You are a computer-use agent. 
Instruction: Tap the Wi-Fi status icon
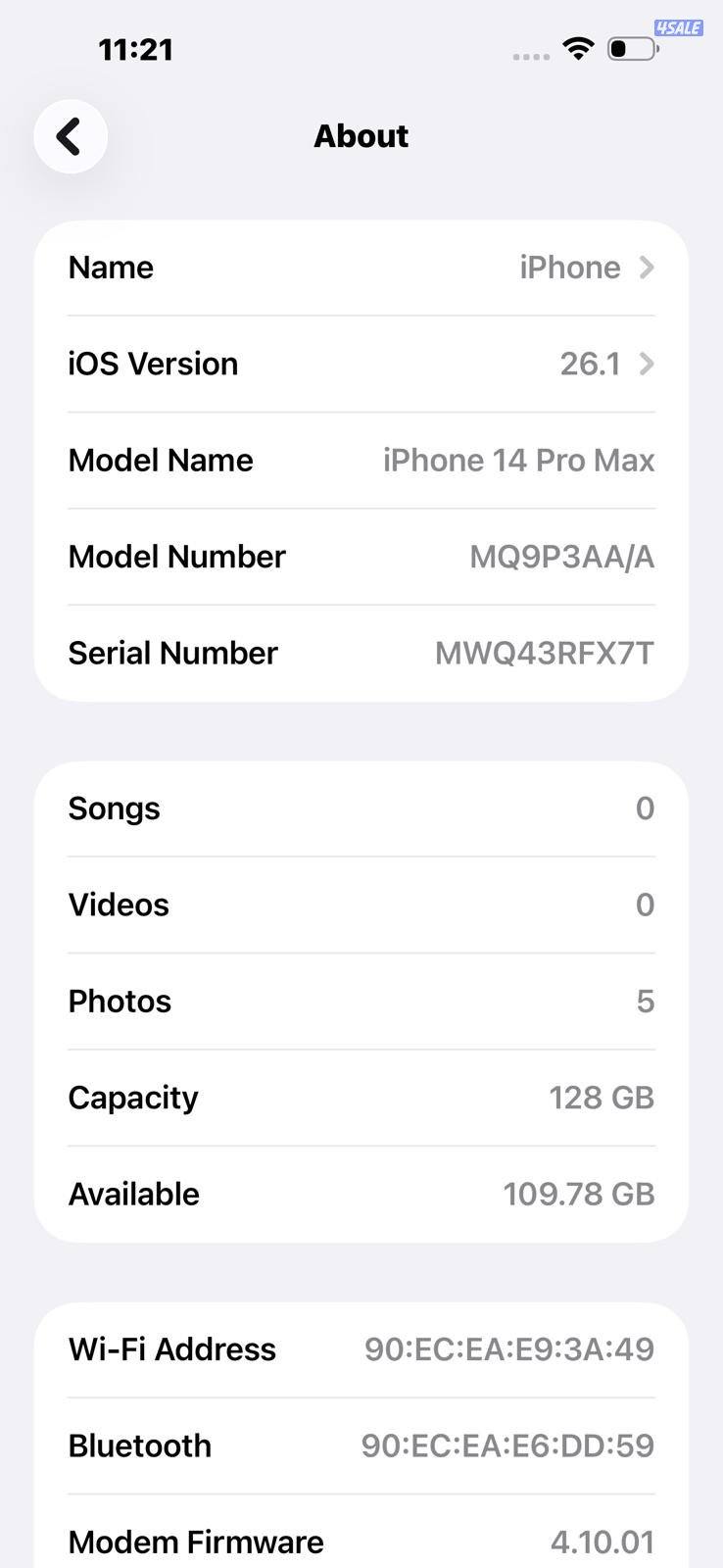click(577, 47)
